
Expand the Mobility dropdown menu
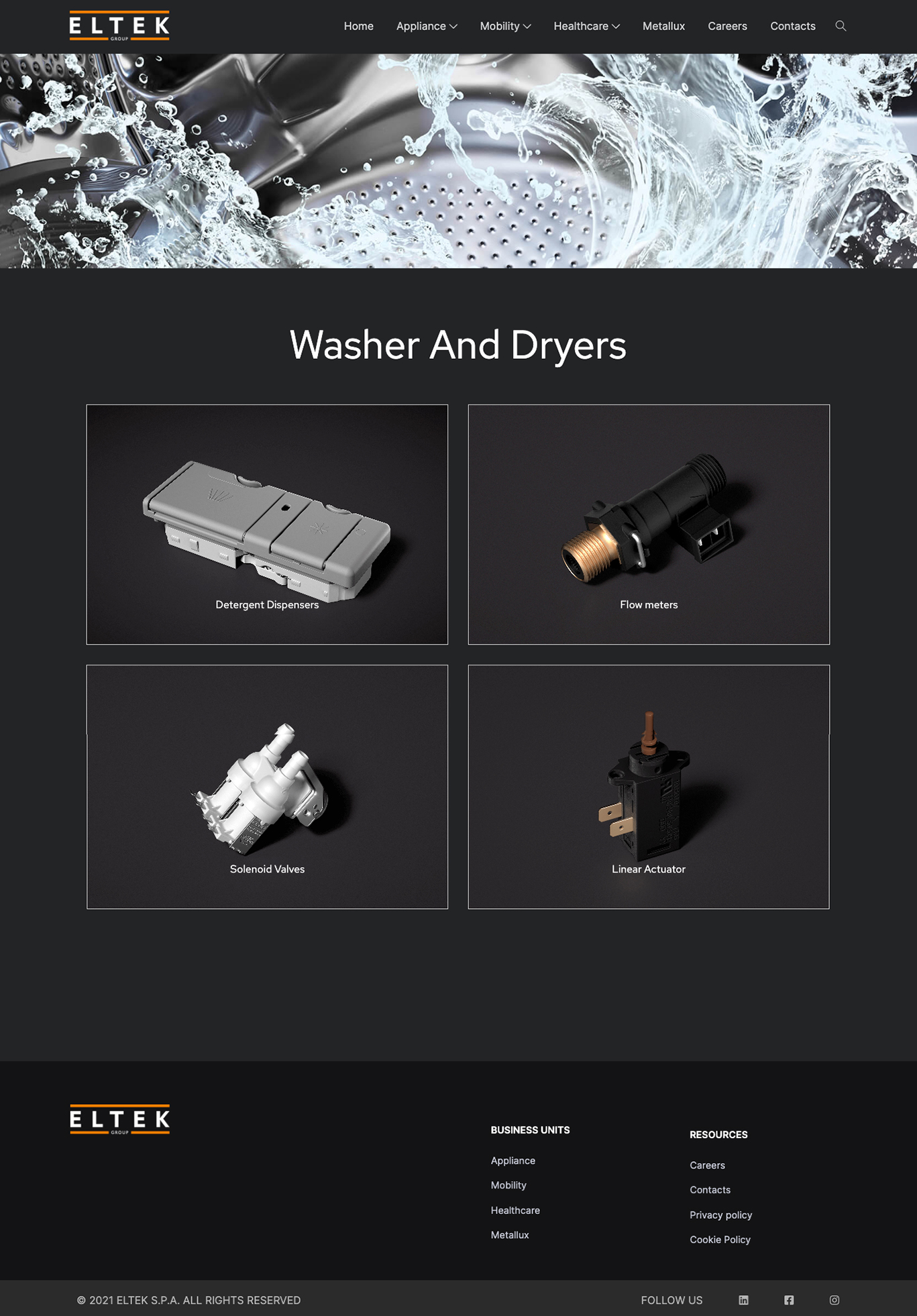(505, 26)
